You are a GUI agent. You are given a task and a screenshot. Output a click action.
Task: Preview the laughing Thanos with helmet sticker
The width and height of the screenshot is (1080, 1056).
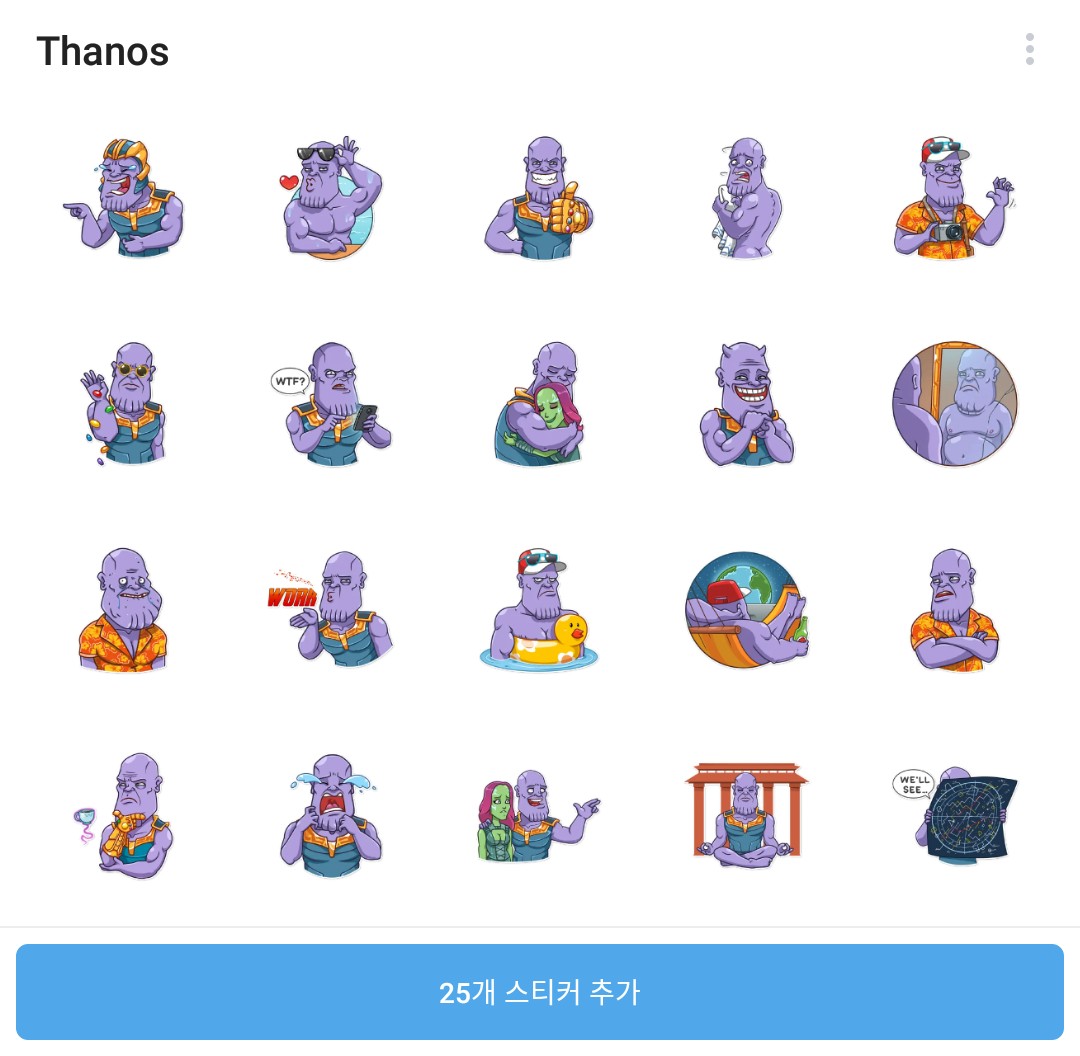point(124,198)
